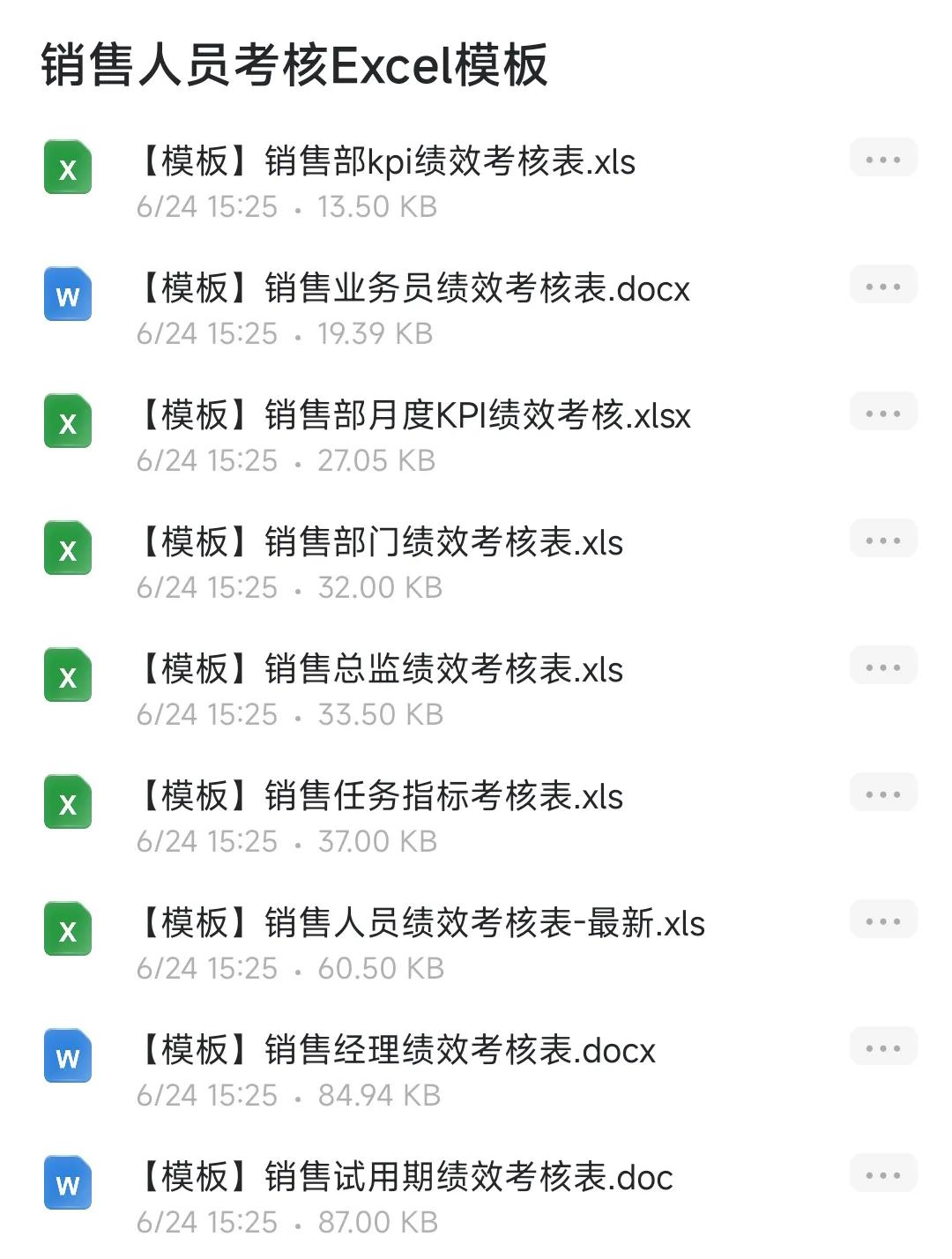The width and height of the screenshot is (952, 1259).
Task: Click the Excel icon for 销售部门绩效考核表.xls
Action: 67,549
